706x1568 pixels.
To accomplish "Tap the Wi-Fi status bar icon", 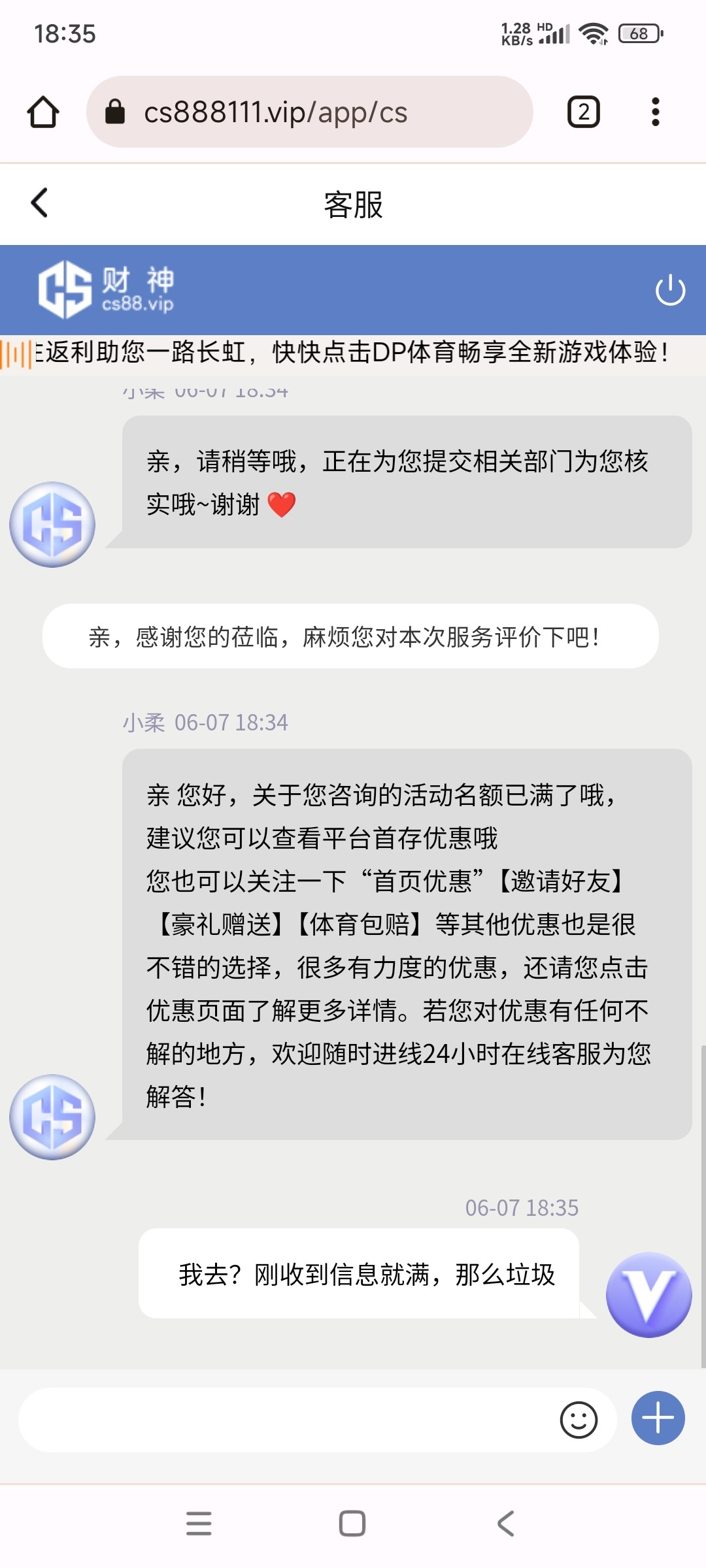I will click(592, 30).
